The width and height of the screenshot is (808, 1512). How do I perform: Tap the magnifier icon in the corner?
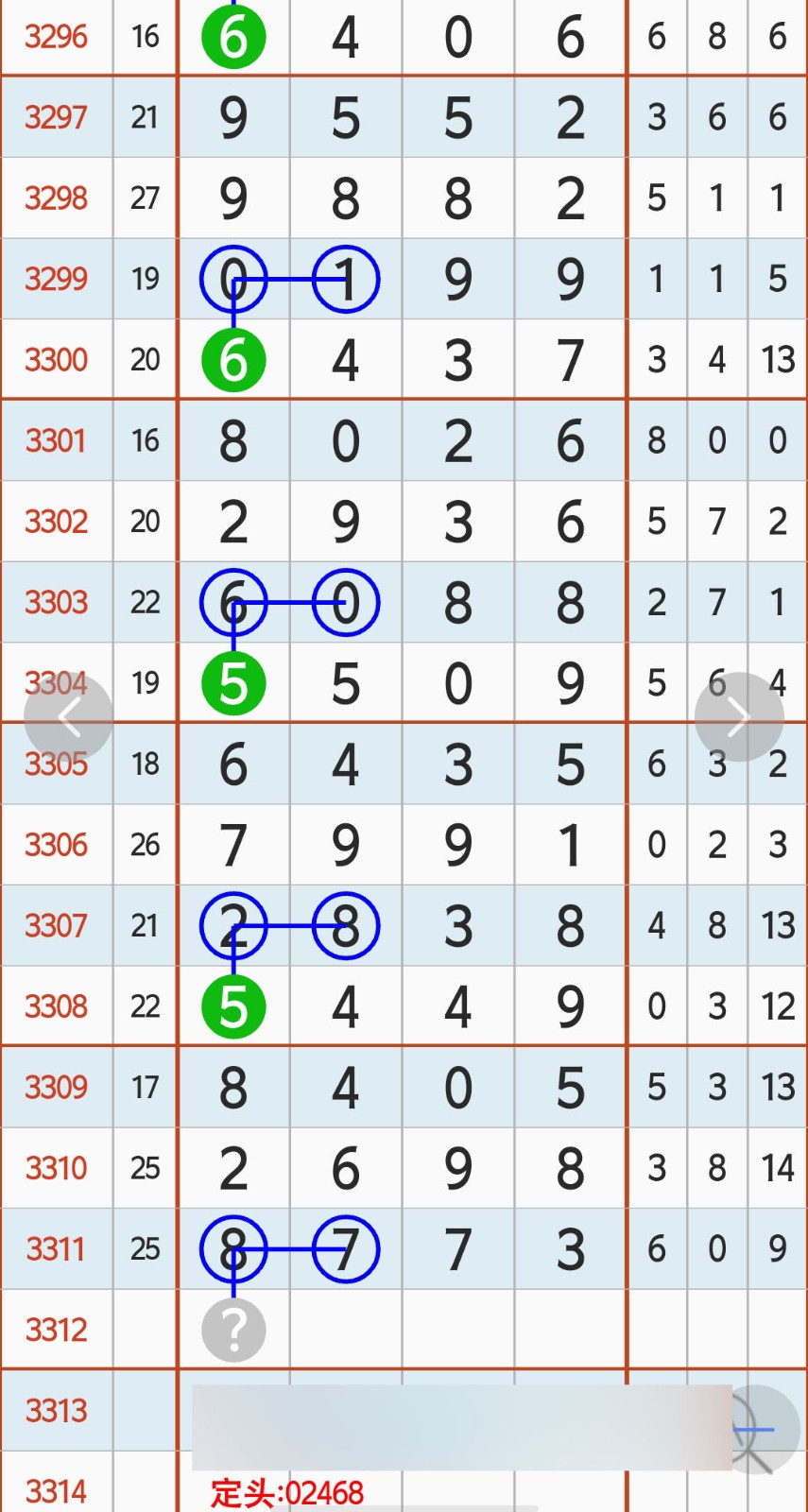[762, 1429]
